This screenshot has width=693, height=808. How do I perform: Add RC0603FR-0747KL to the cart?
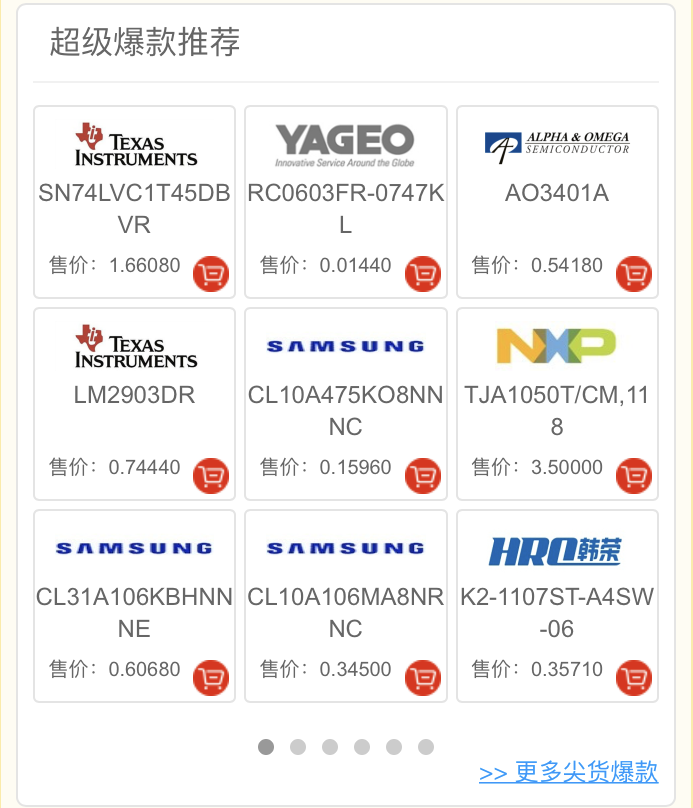(x=422, y=274)
